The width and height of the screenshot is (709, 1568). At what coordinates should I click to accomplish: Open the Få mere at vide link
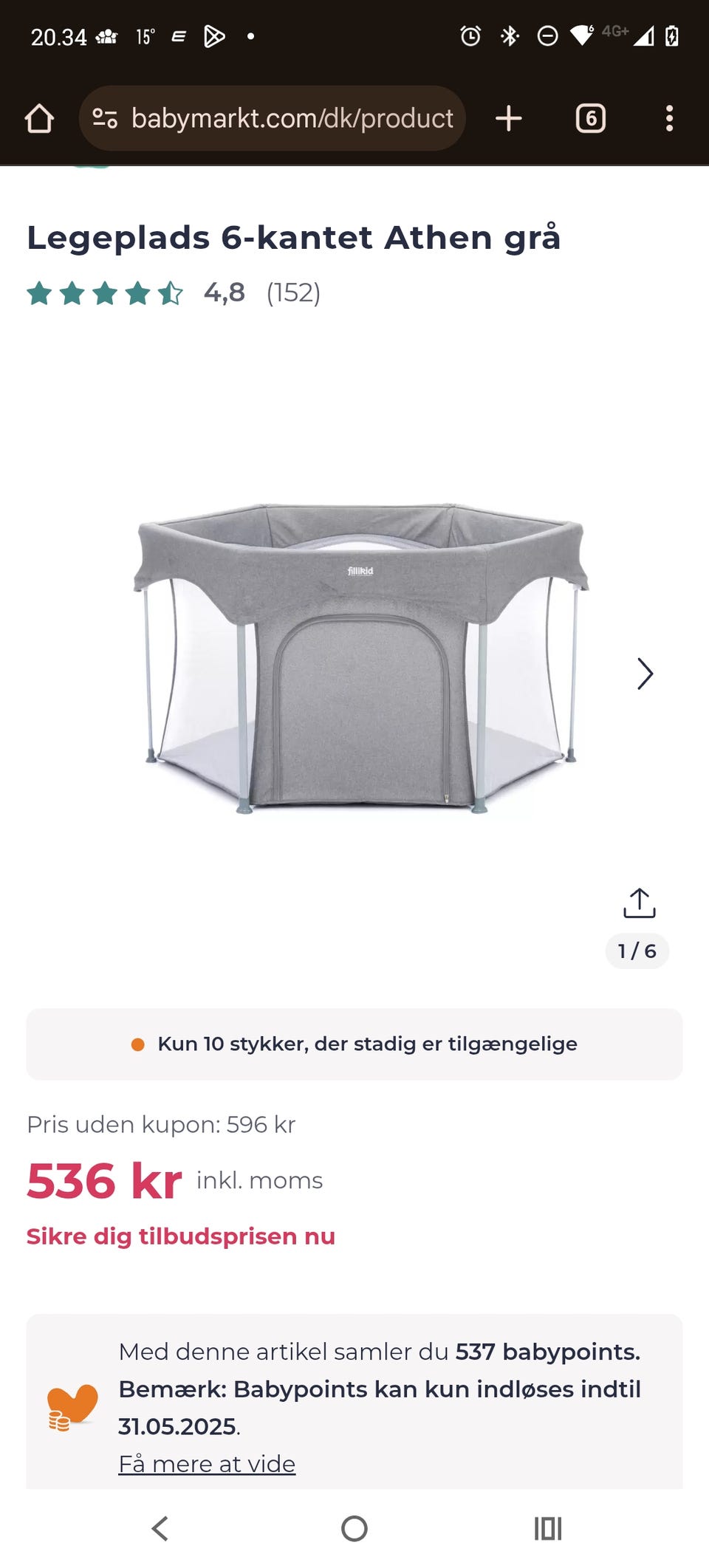point(208,1462)
